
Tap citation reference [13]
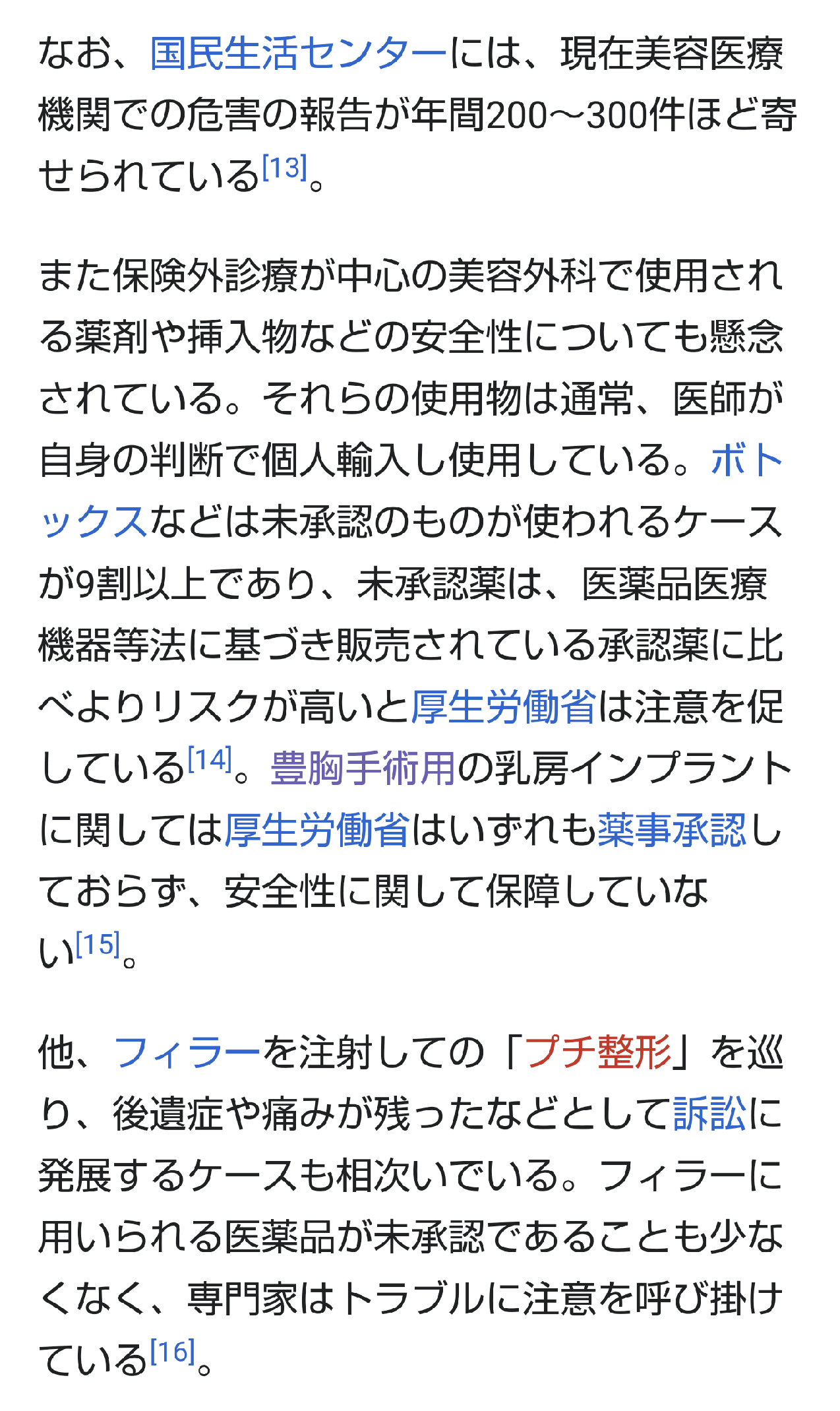285,168
